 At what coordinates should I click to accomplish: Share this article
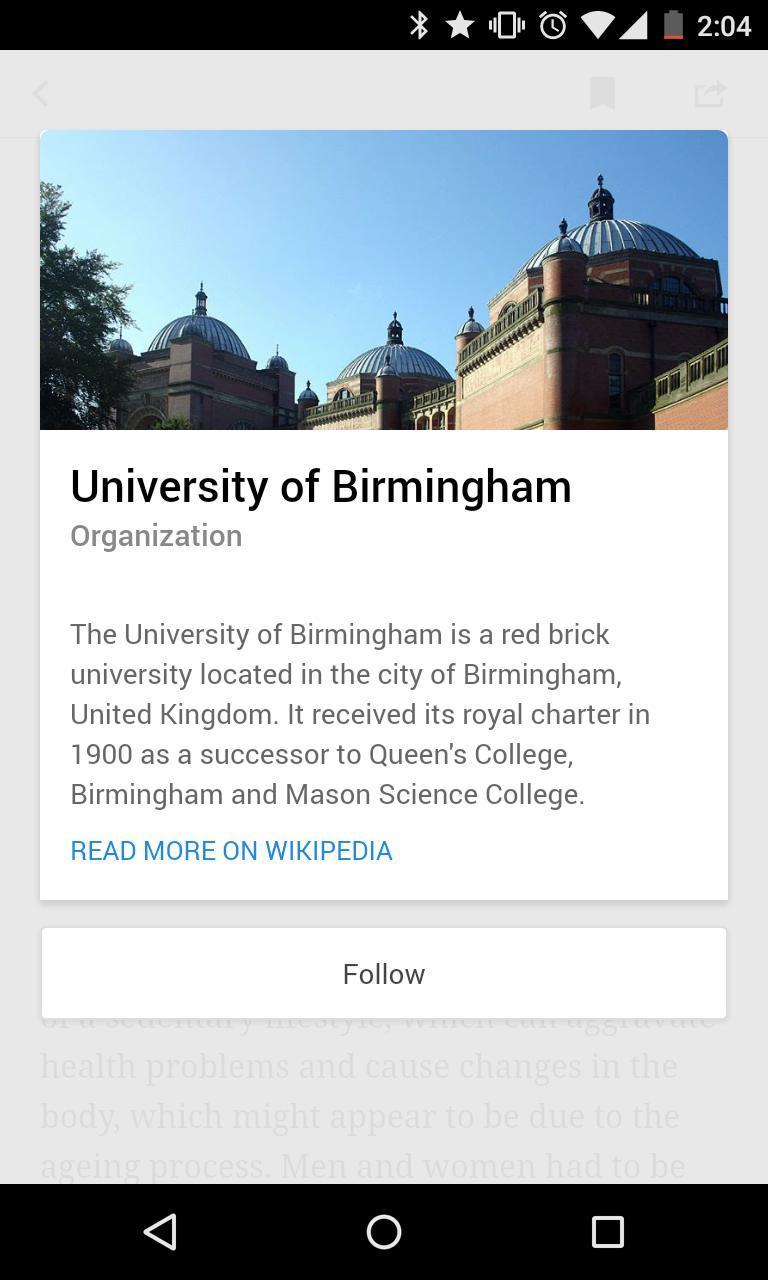click(x=709, y=94)
